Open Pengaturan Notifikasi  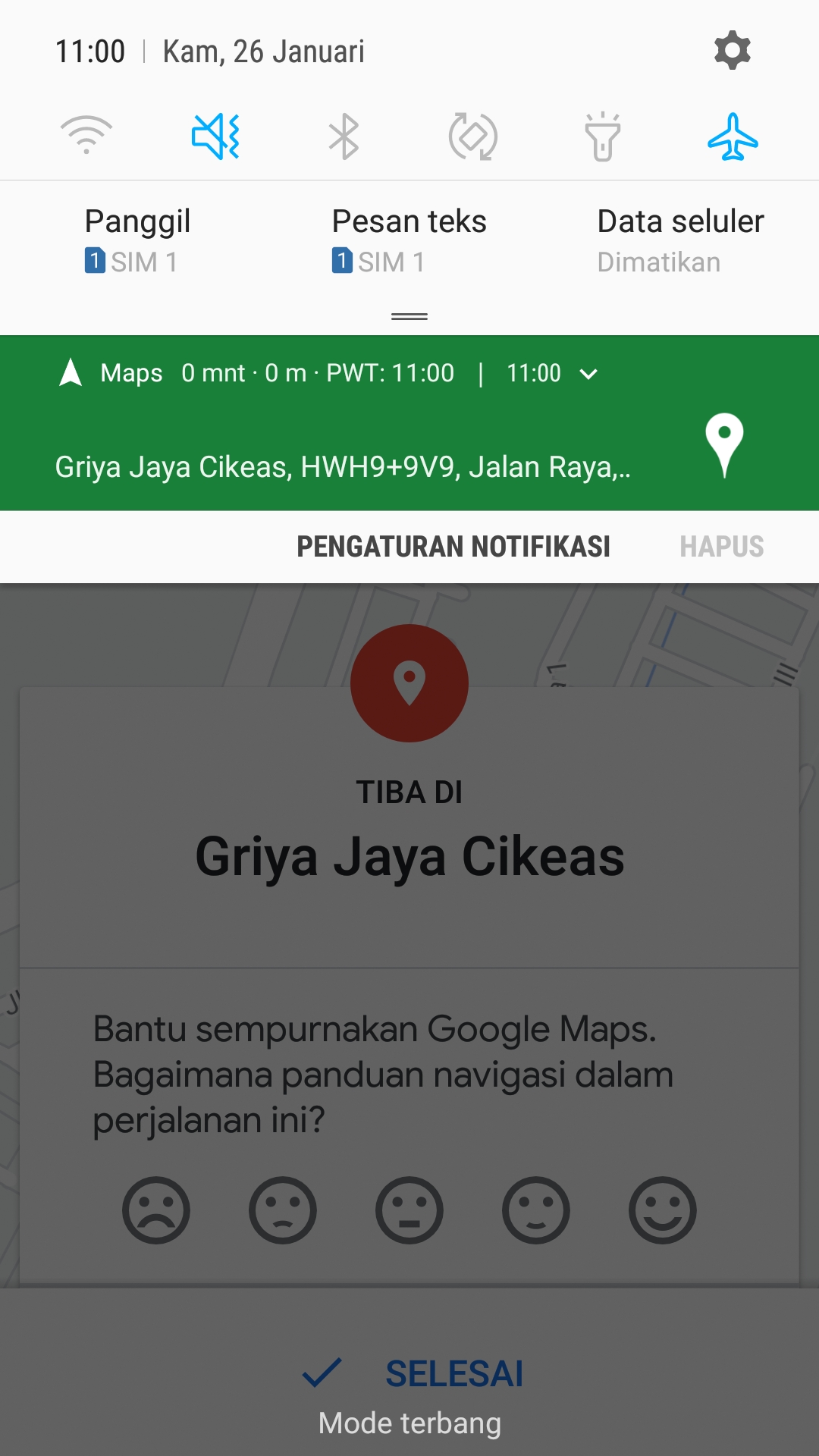(453, 547)
